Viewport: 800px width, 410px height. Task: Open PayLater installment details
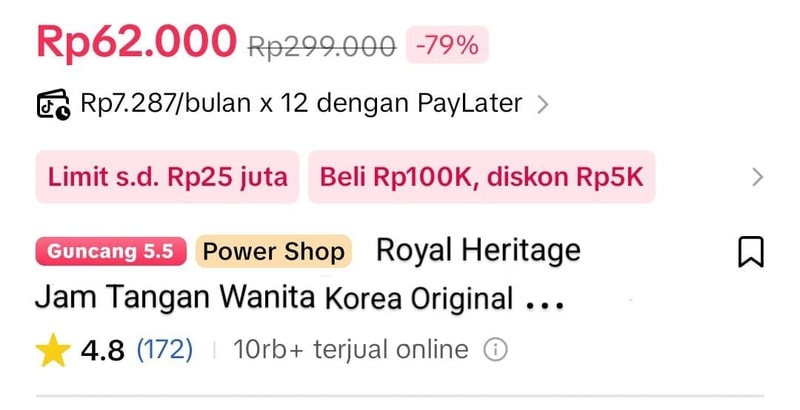pos(543,104)
